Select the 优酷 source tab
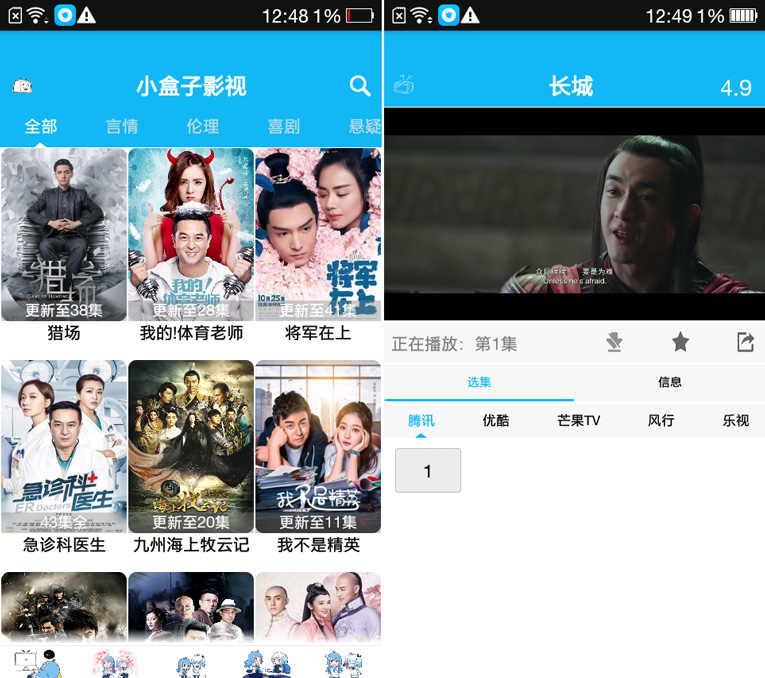 [x=496, y=421]
